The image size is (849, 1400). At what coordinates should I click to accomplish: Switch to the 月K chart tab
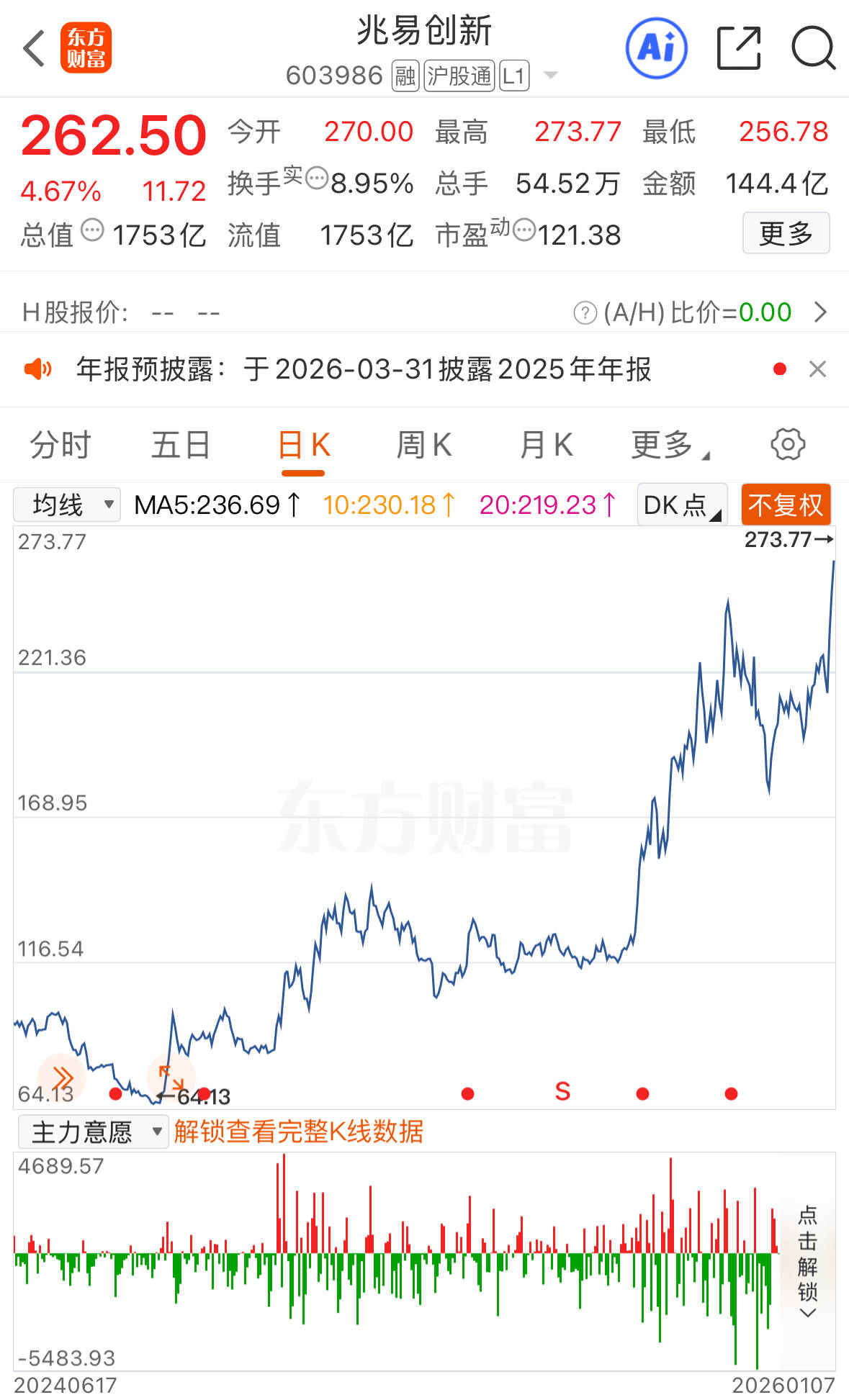point(546,445)
